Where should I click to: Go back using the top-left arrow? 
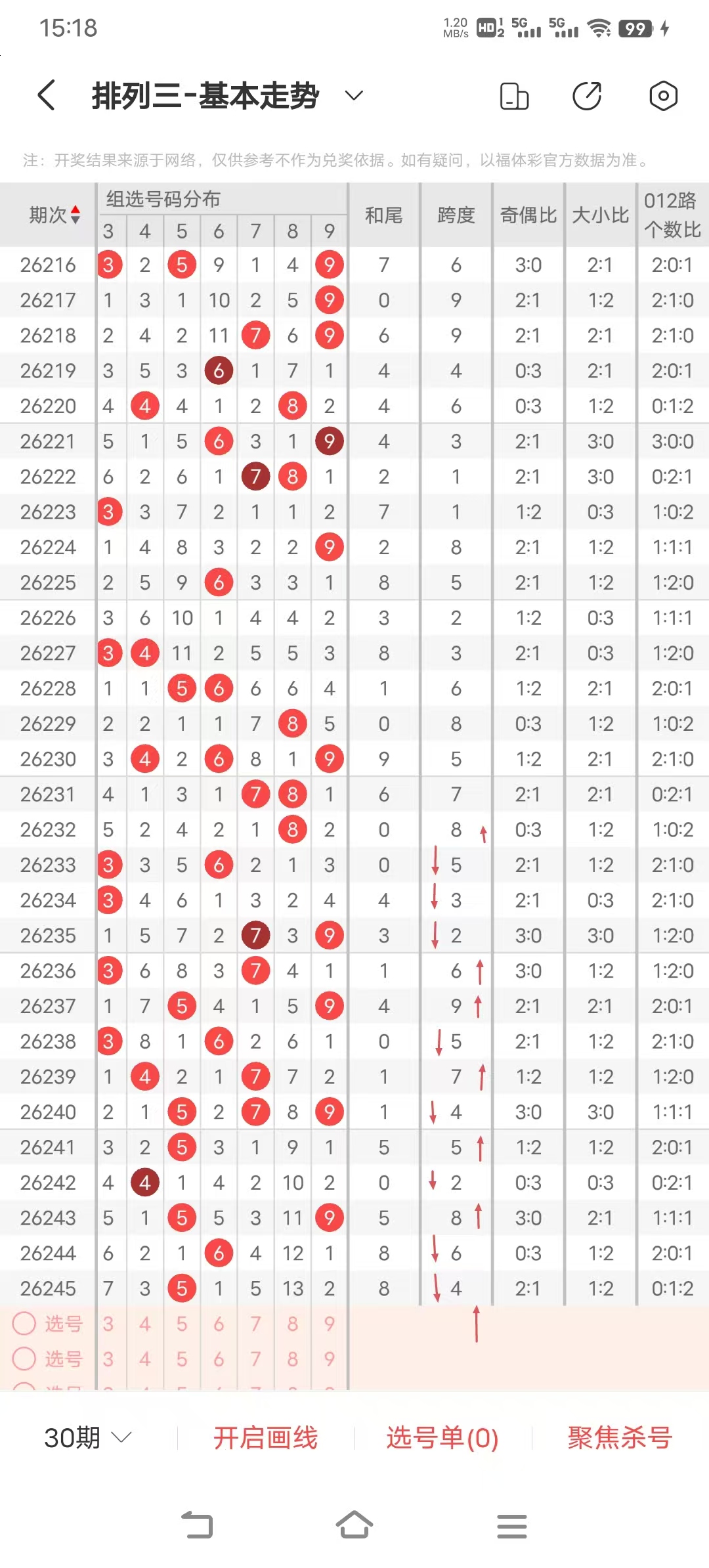coord(46,96)
